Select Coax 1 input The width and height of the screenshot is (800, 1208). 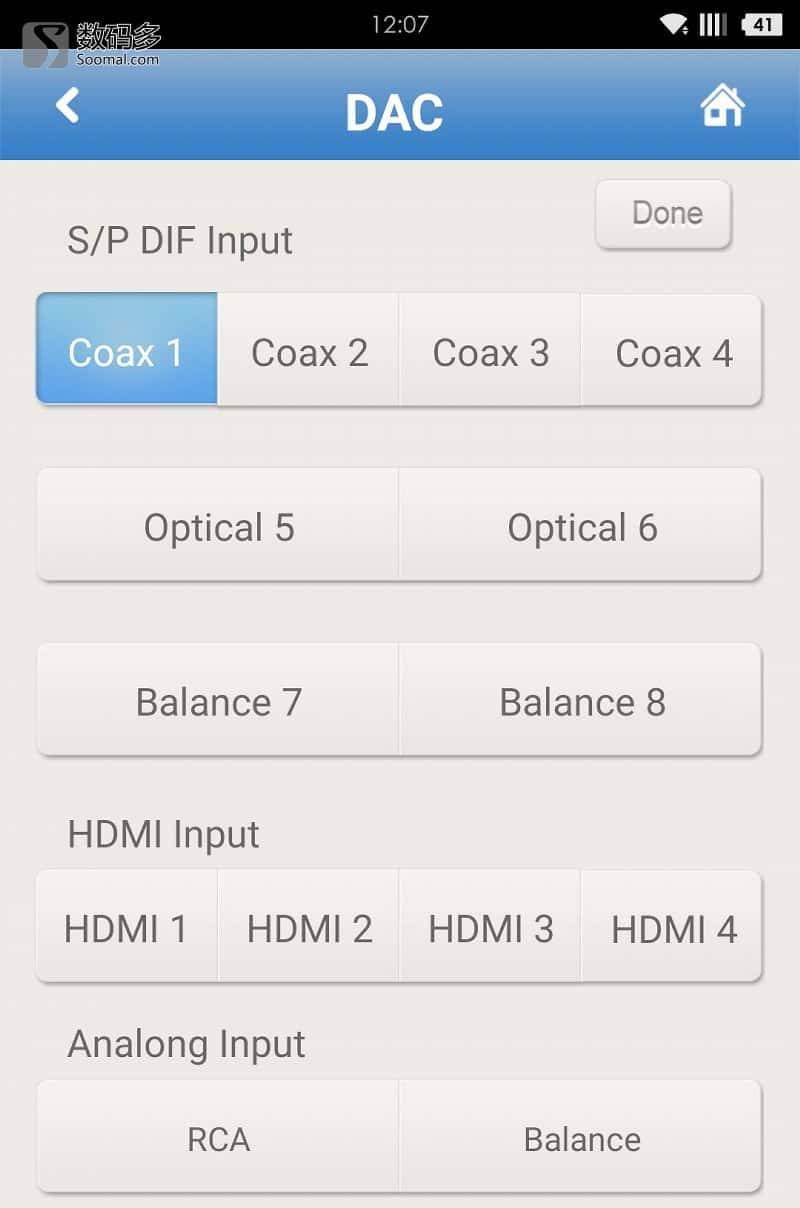(127, 351)
